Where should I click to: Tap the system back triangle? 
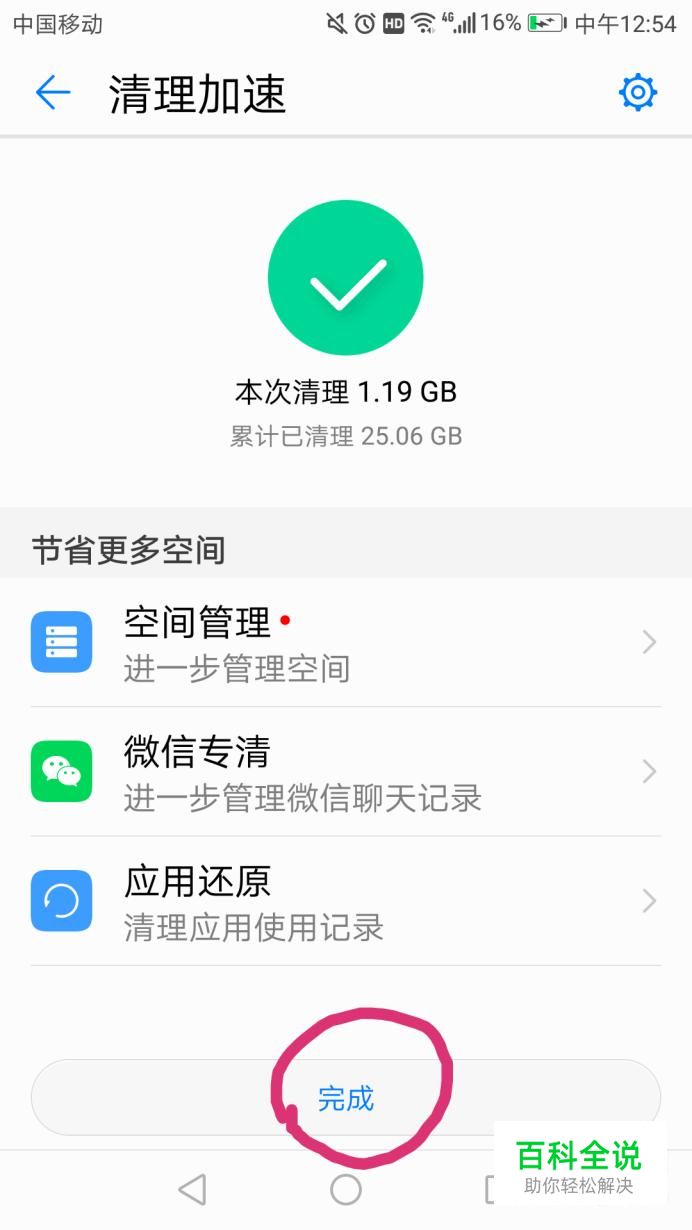(x=192, y=1189)
